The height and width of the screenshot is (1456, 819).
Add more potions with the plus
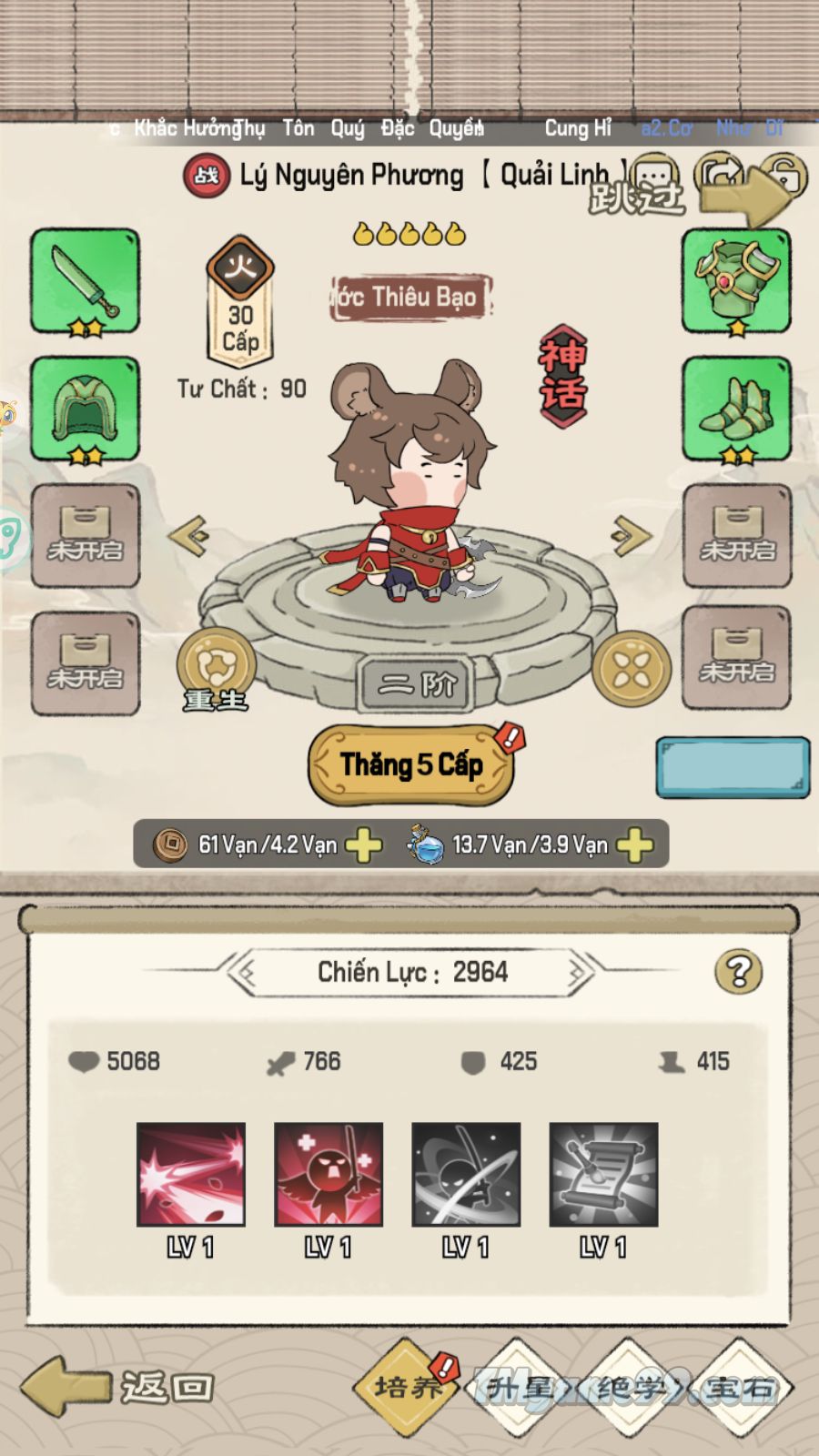coord(634,844)
